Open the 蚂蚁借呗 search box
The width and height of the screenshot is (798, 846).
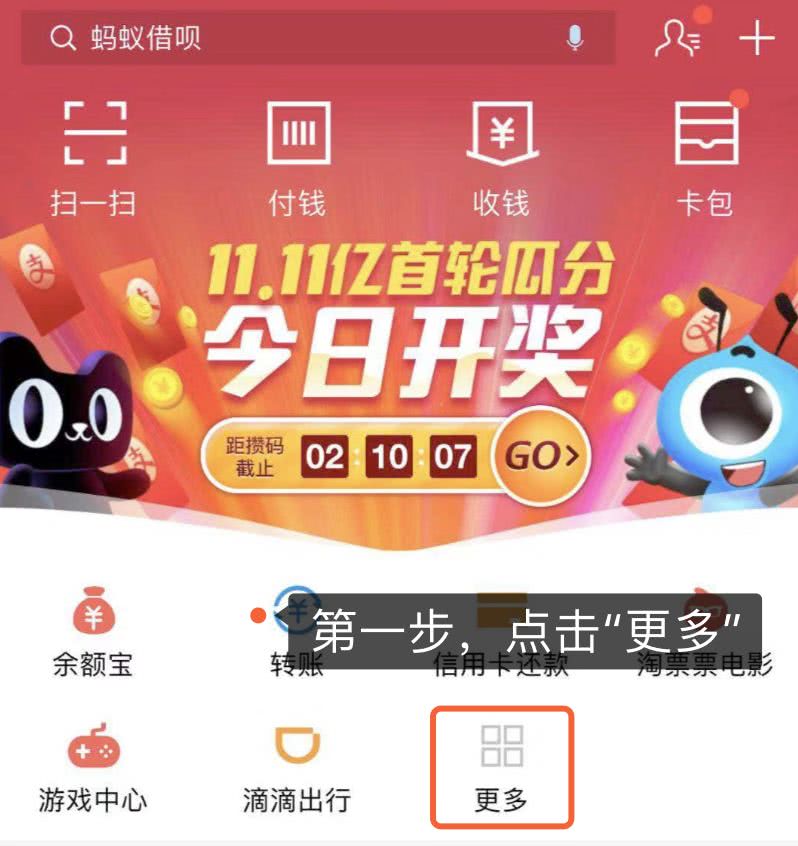(300, 39)
